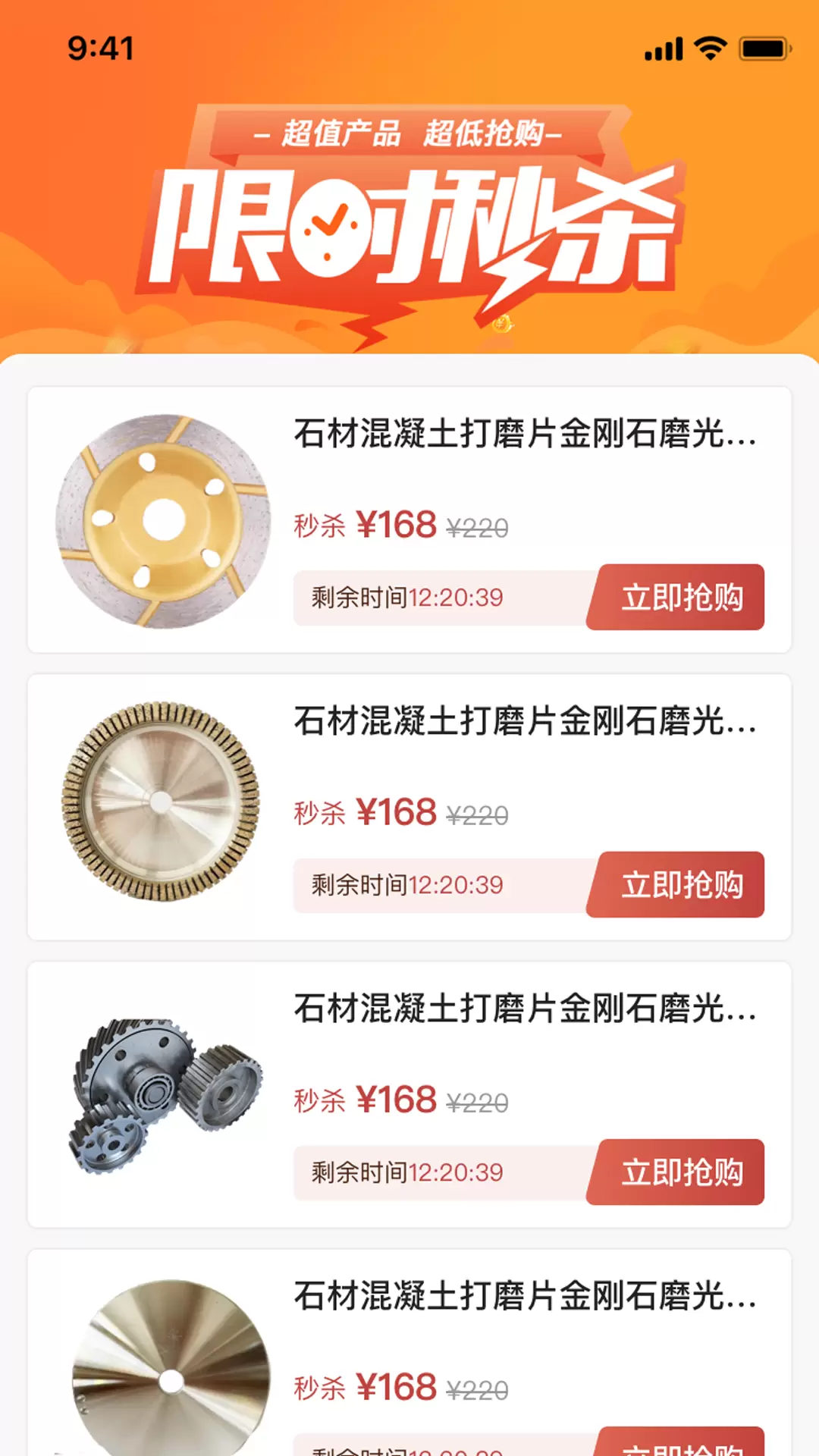Open the gray gear wheels product card

409,1095
